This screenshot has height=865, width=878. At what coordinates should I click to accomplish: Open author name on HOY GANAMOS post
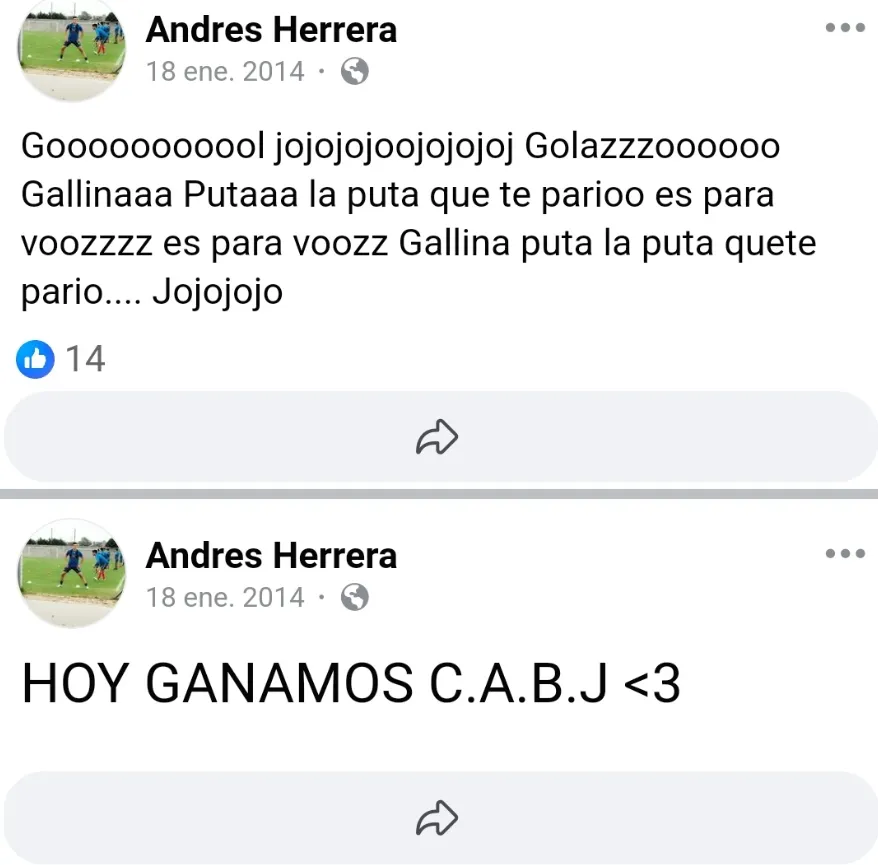point(271,555)
